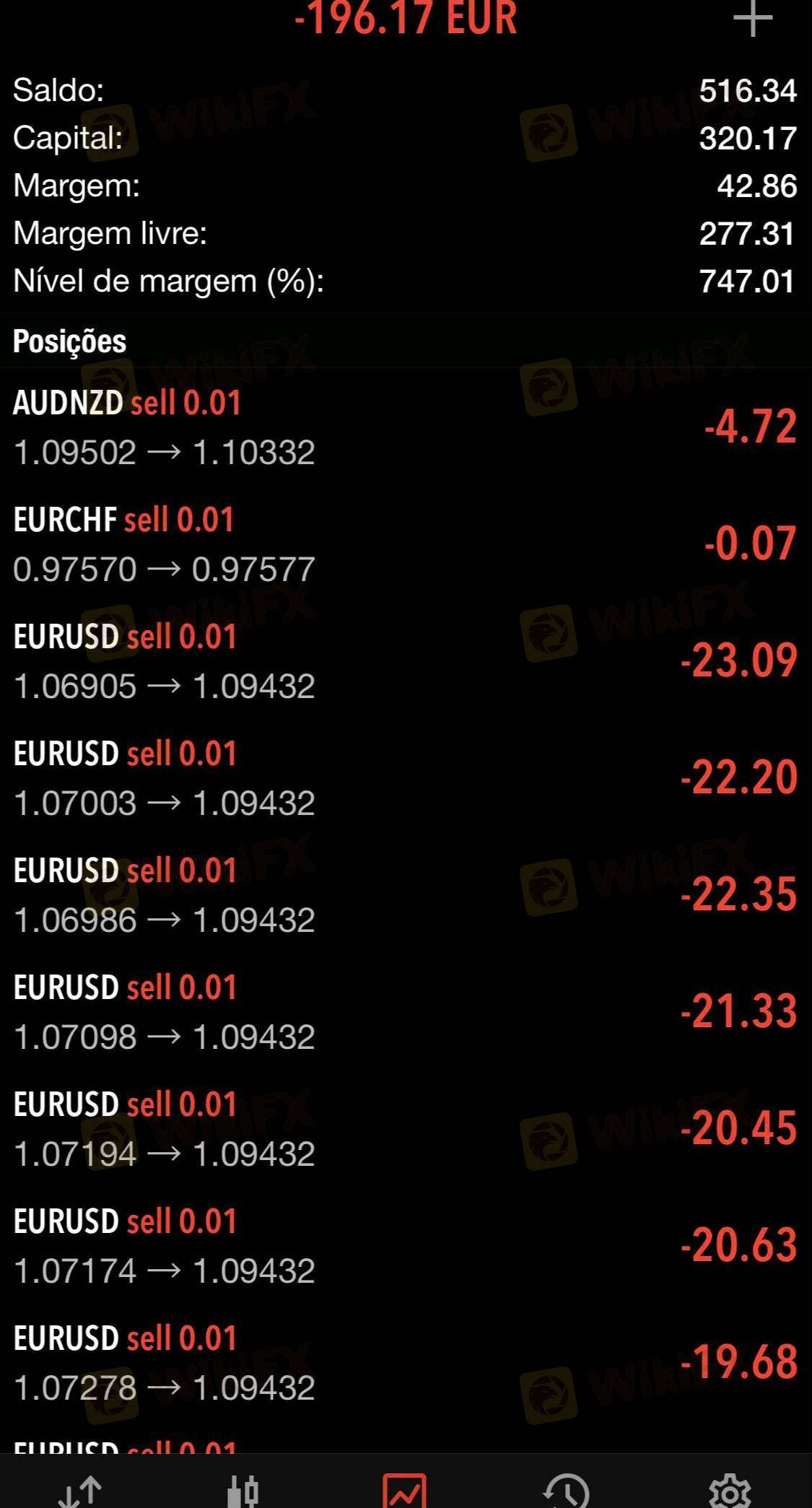812x1508 pixels.
Task: View EURUSD position opened at 1.07194
Action: [404, 1128]
